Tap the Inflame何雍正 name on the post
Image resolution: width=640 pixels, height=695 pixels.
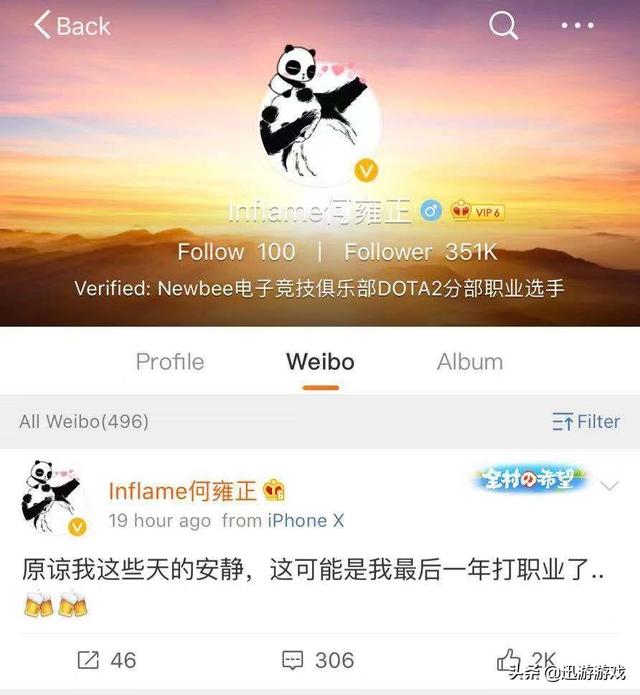pos(183,490)
